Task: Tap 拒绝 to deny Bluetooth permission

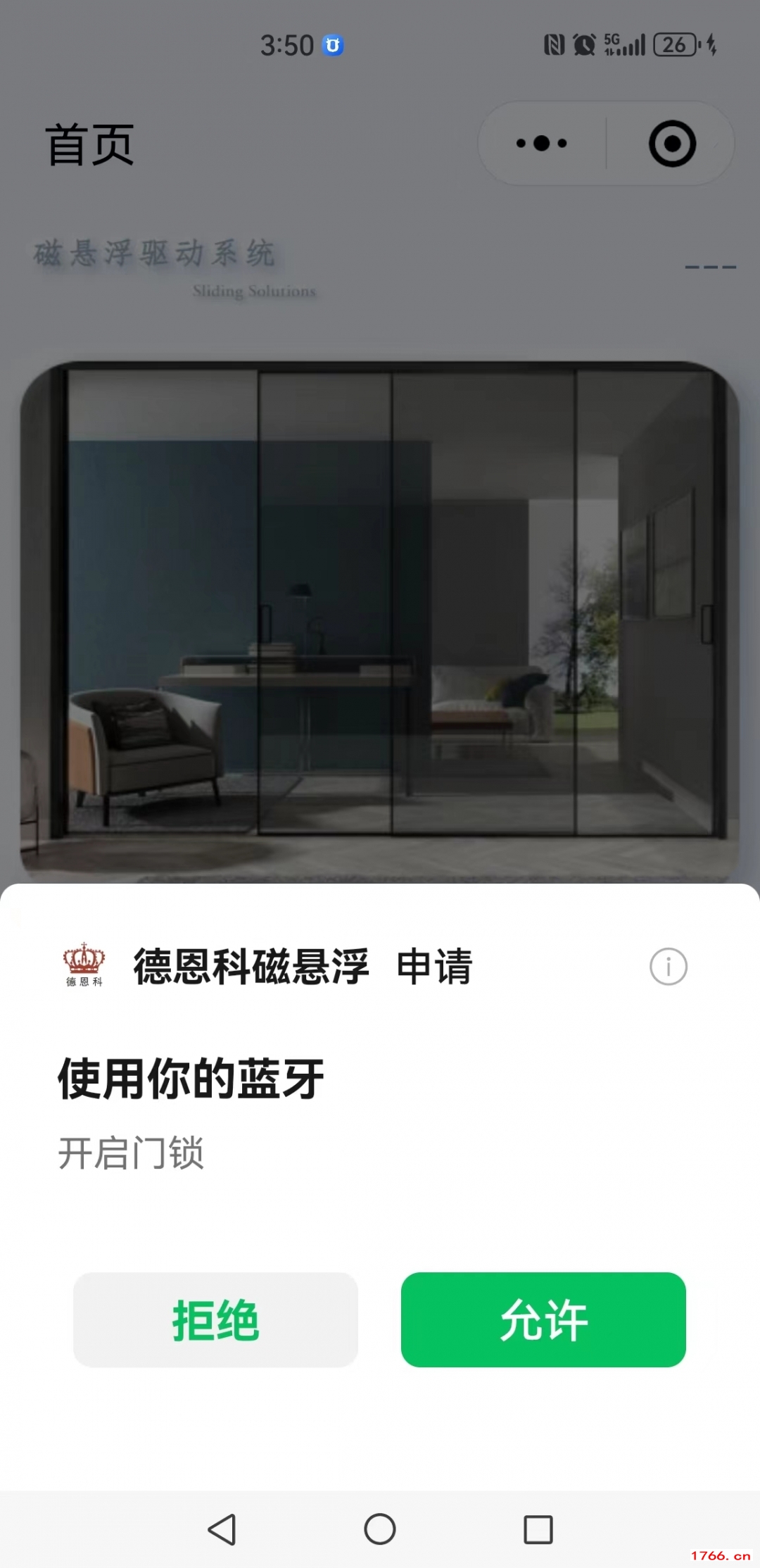Action: pos(215,1319)
